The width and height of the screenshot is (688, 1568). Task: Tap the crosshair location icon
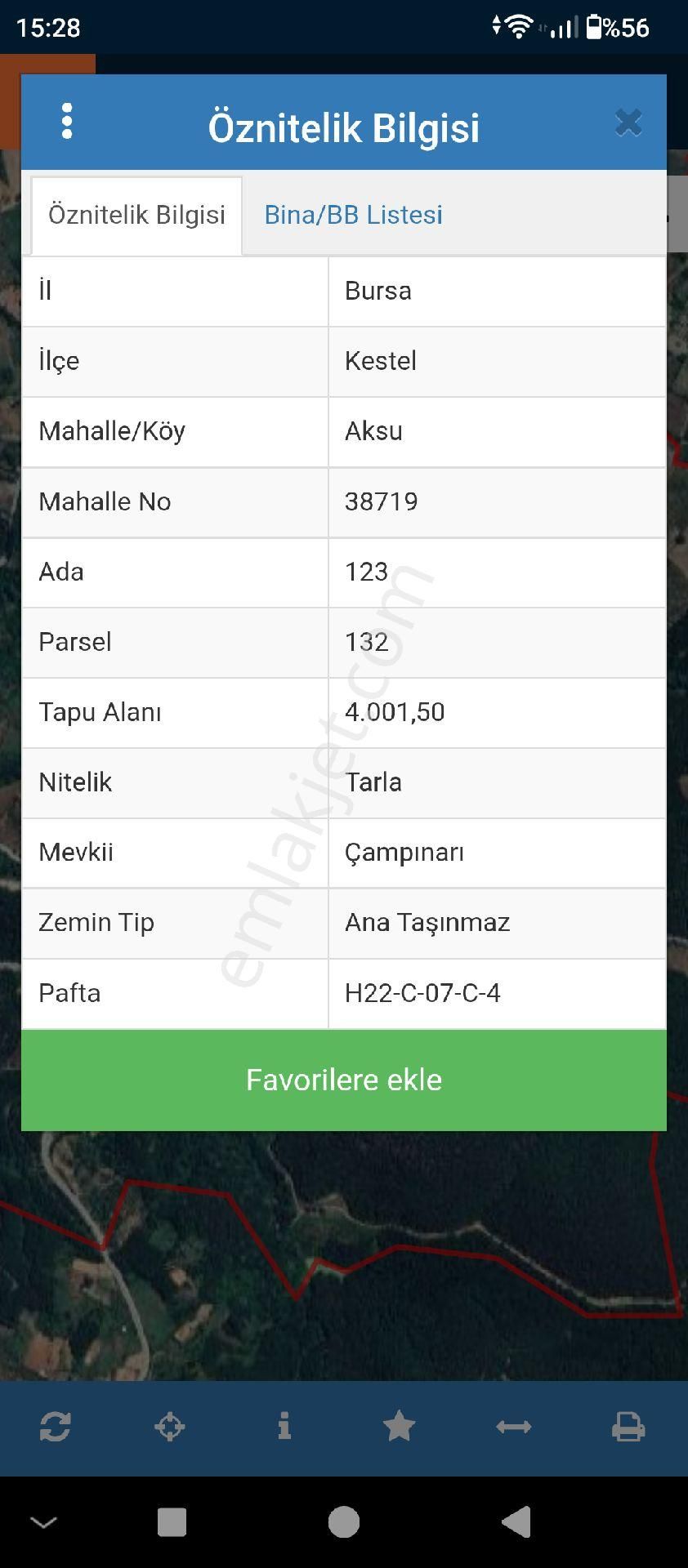(x=170, y=1427)
